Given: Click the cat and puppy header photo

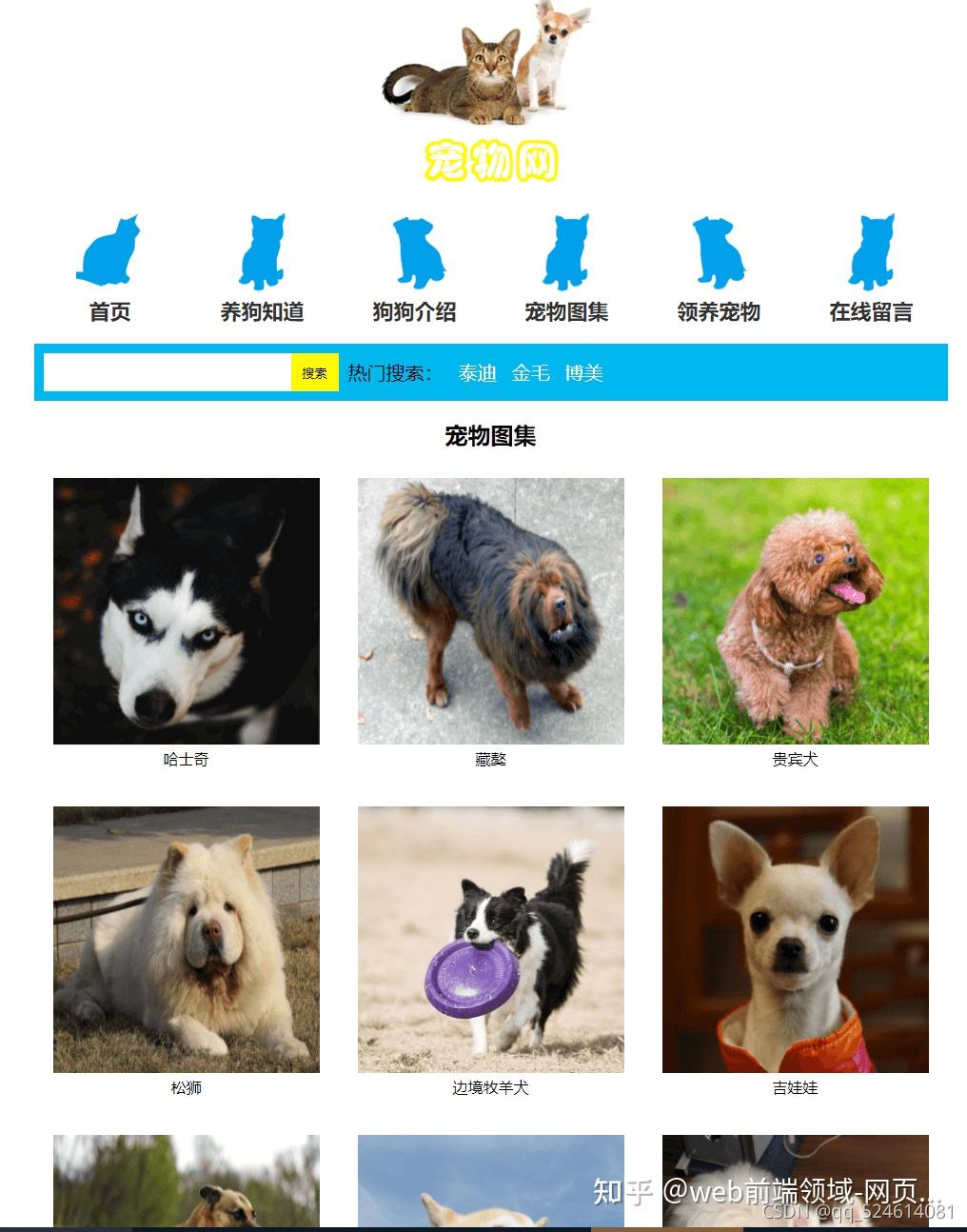Looking at the screenshot, I should pos(487,67).
